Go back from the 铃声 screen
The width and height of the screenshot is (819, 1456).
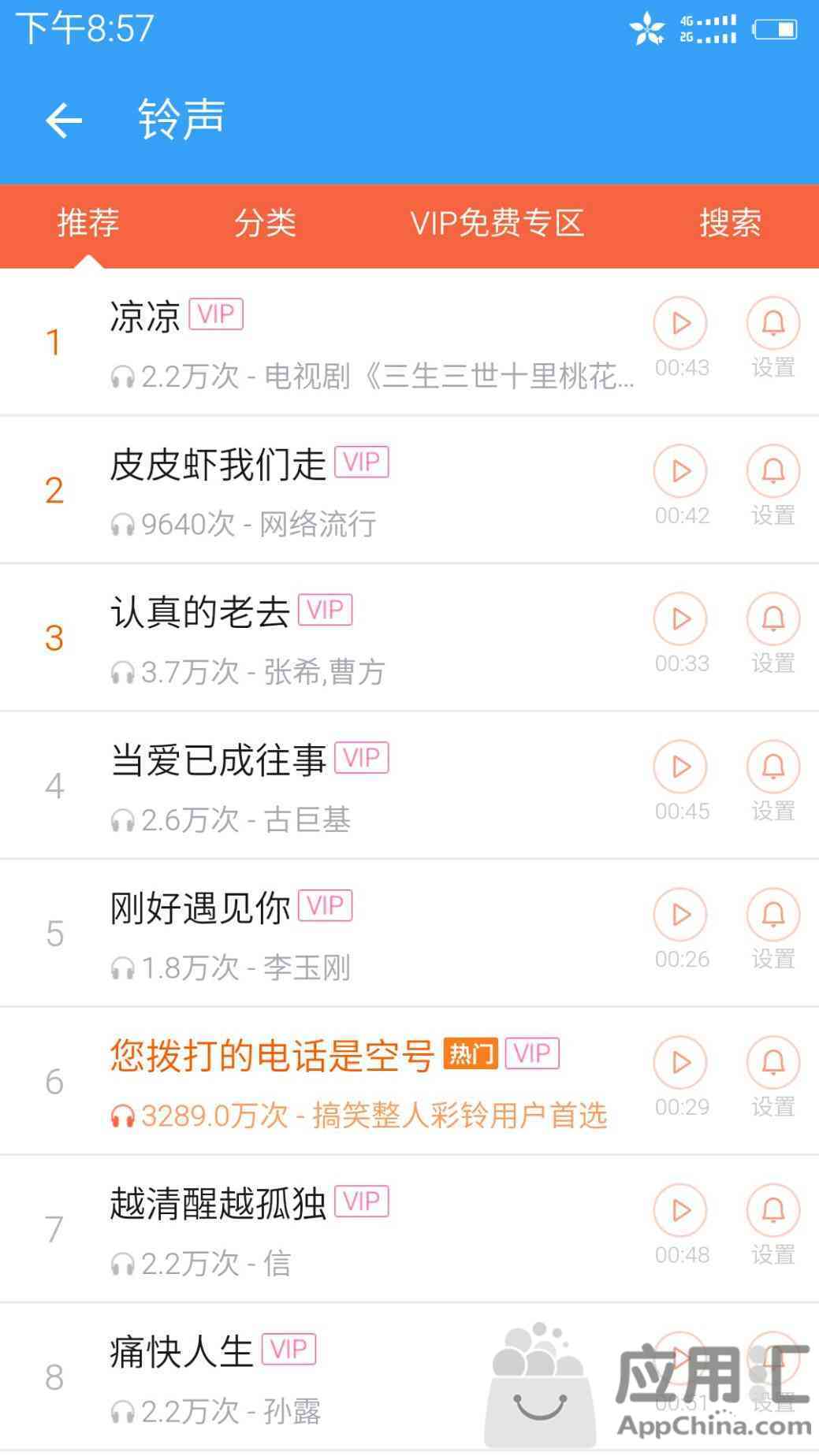coord(64,120)
